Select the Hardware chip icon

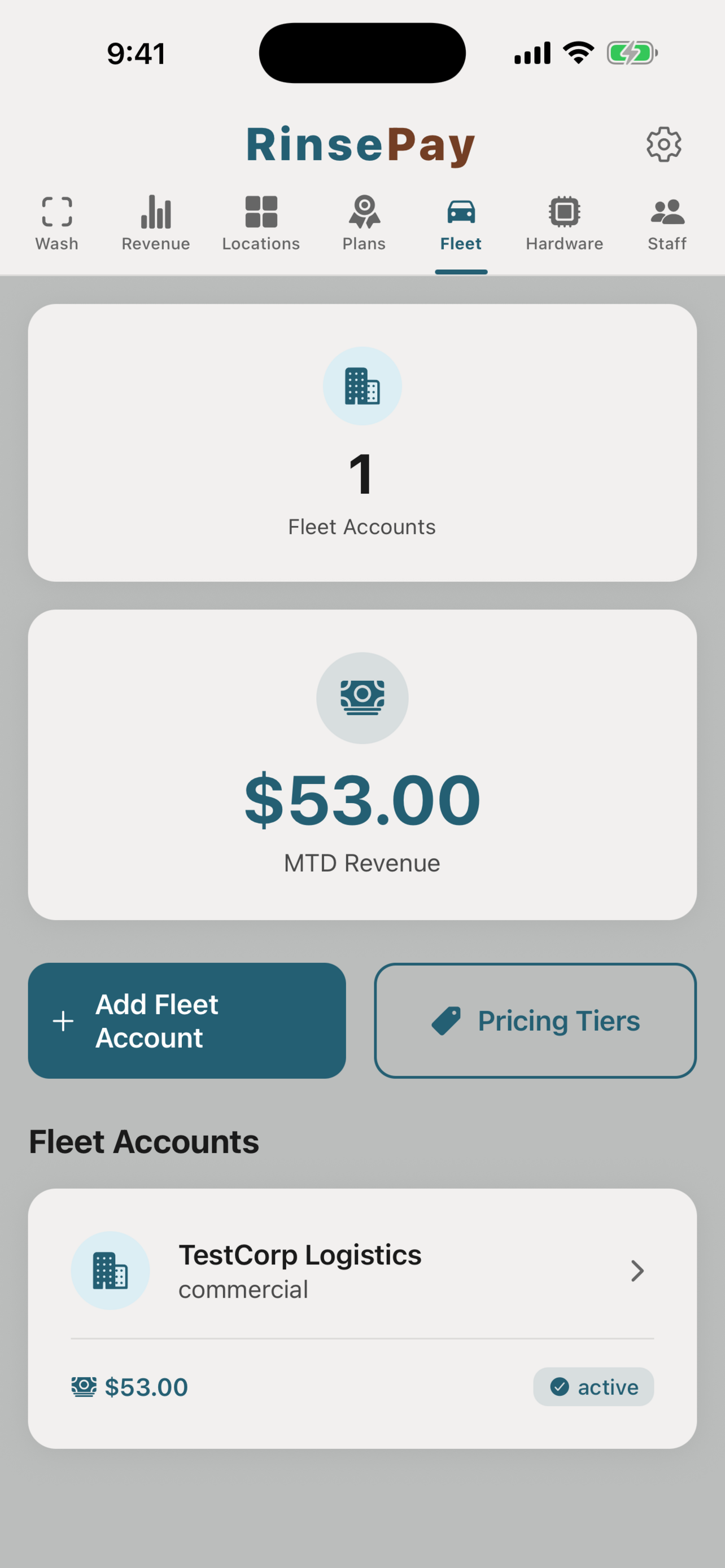pos(564,211)
